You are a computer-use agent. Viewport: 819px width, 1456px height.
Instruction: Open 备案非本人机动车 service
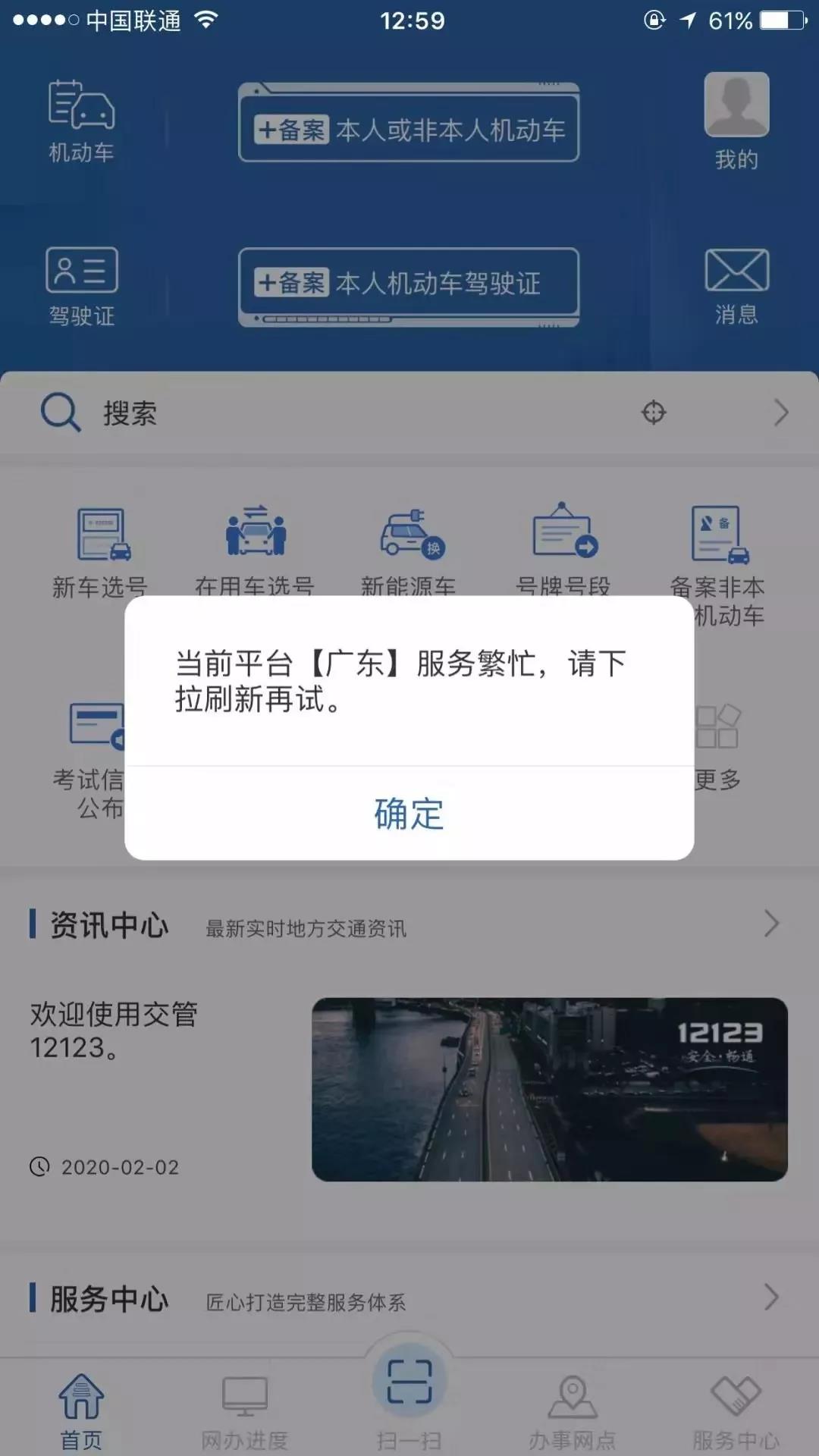click(717, 561)
